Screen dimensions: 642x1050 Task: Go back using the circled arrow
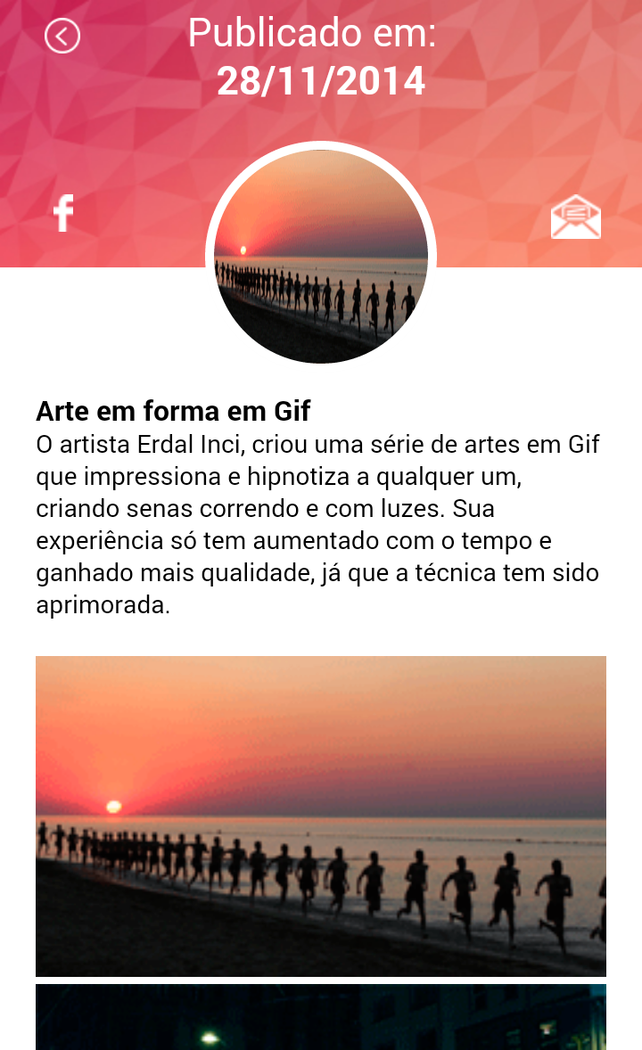click(x=62, y=37)
